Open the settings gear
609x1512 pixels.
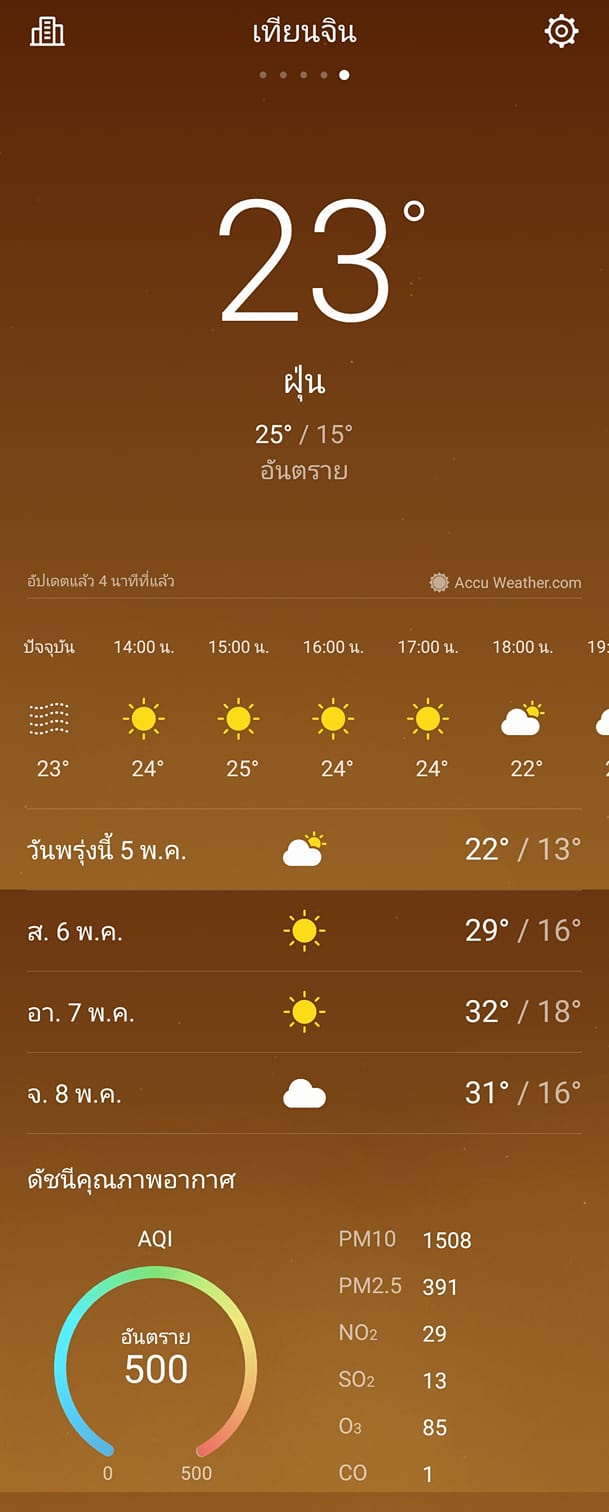(561, 32)
